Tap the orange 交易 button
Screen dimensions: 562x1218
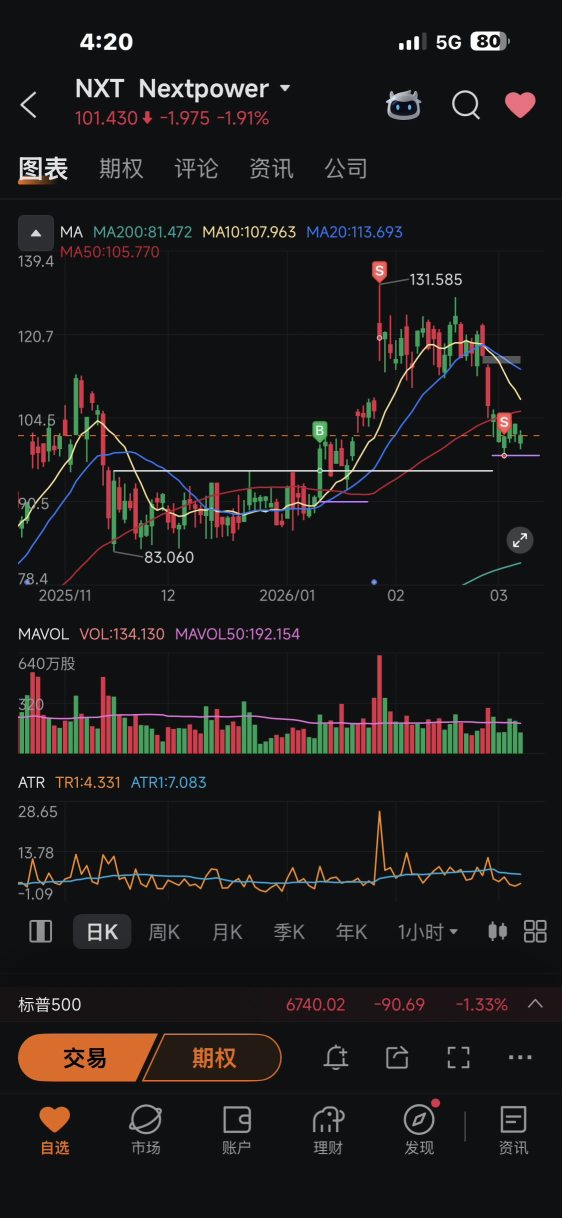click(85, 1058)
